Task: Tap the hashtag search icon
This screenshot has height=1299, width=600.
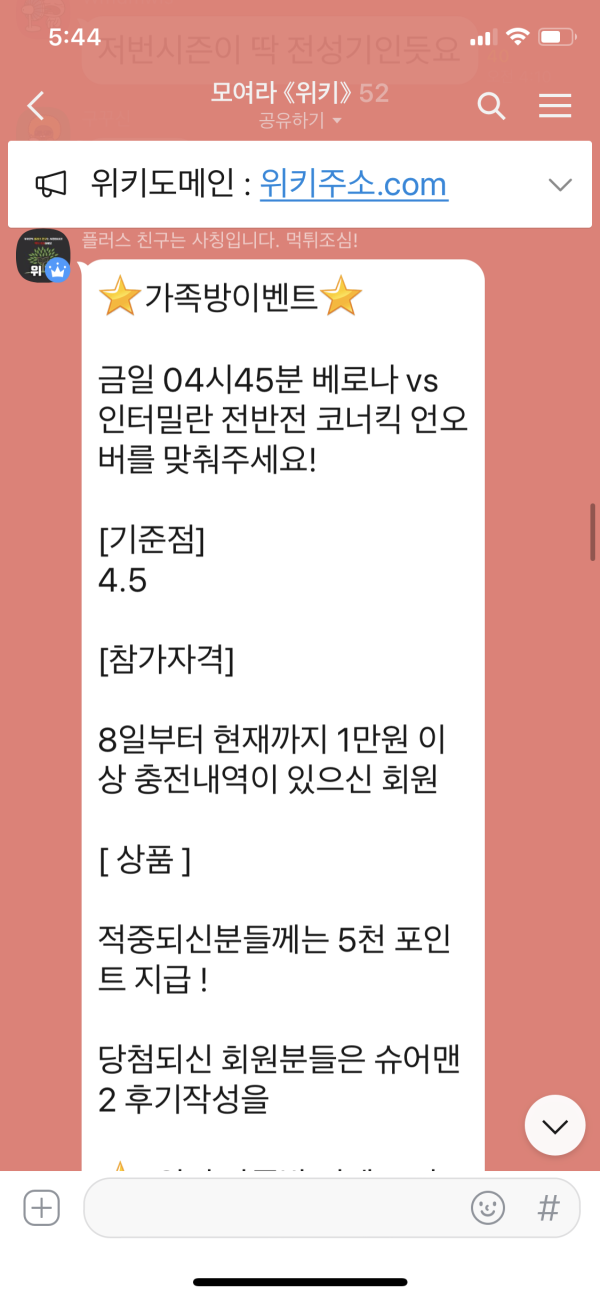Action: pos(548,1208)
